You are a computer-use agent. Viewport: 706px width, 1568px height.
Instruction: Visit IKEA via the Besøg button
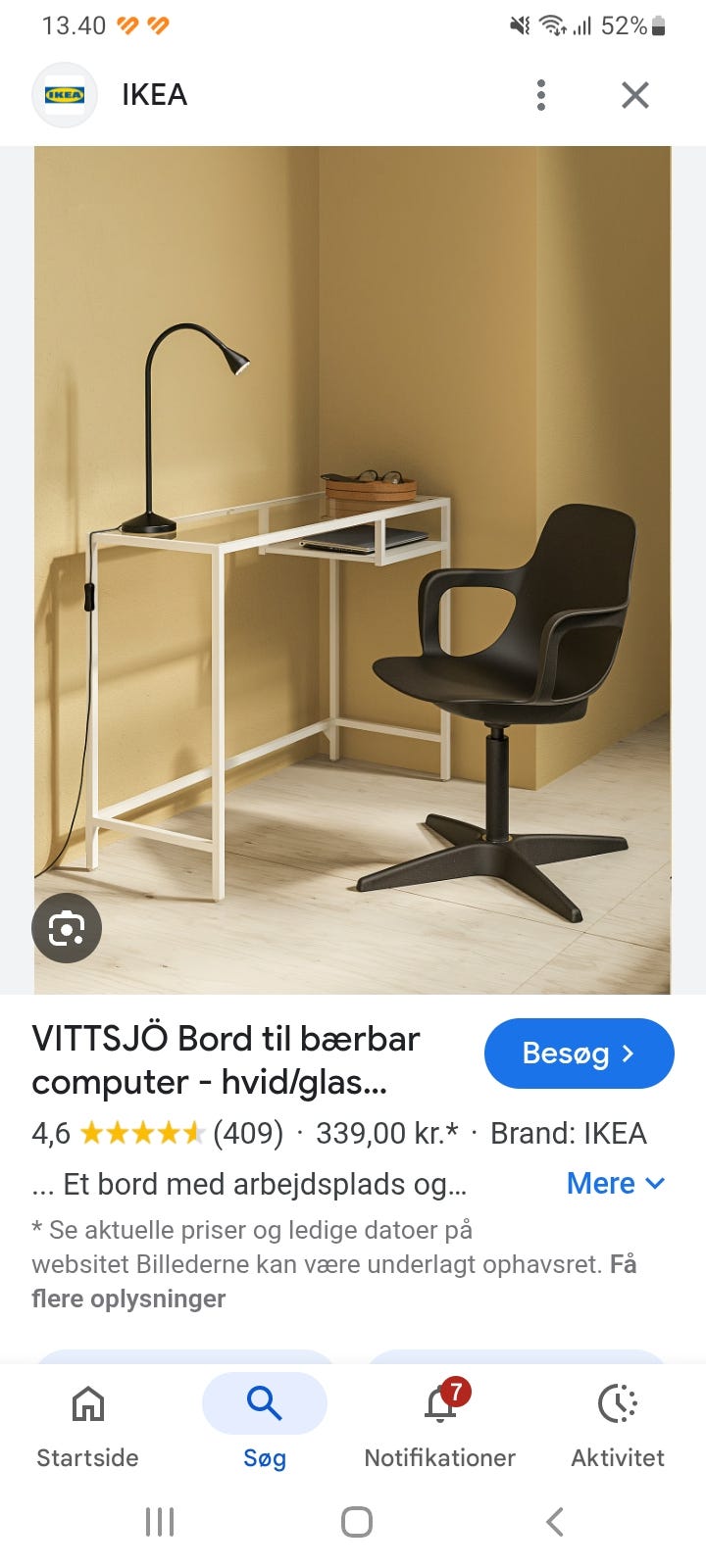click(x=579, y=1053)
